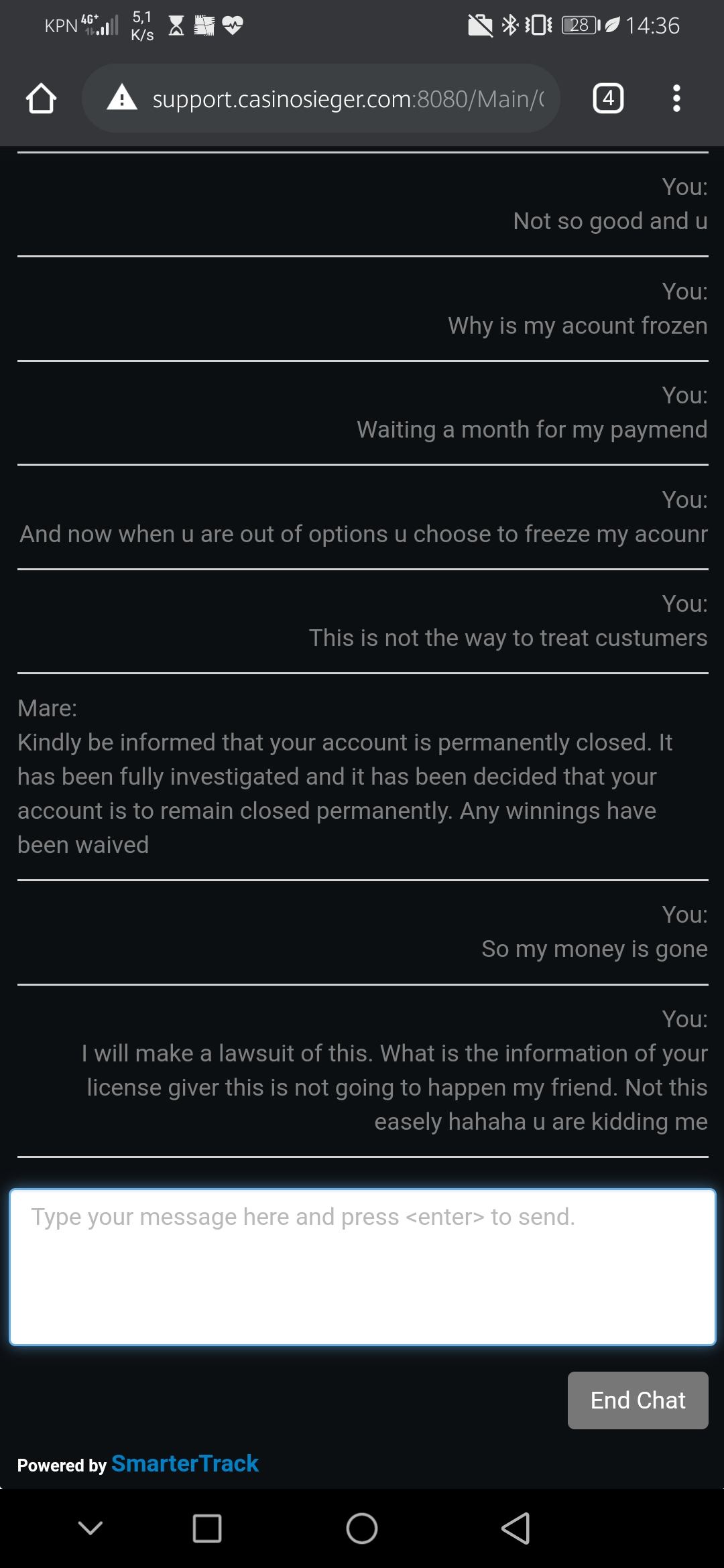Open the tab switcher showing 4 tabs
Screen dimensions: 724x1568
pyautogui.click(x=608, y=99)
